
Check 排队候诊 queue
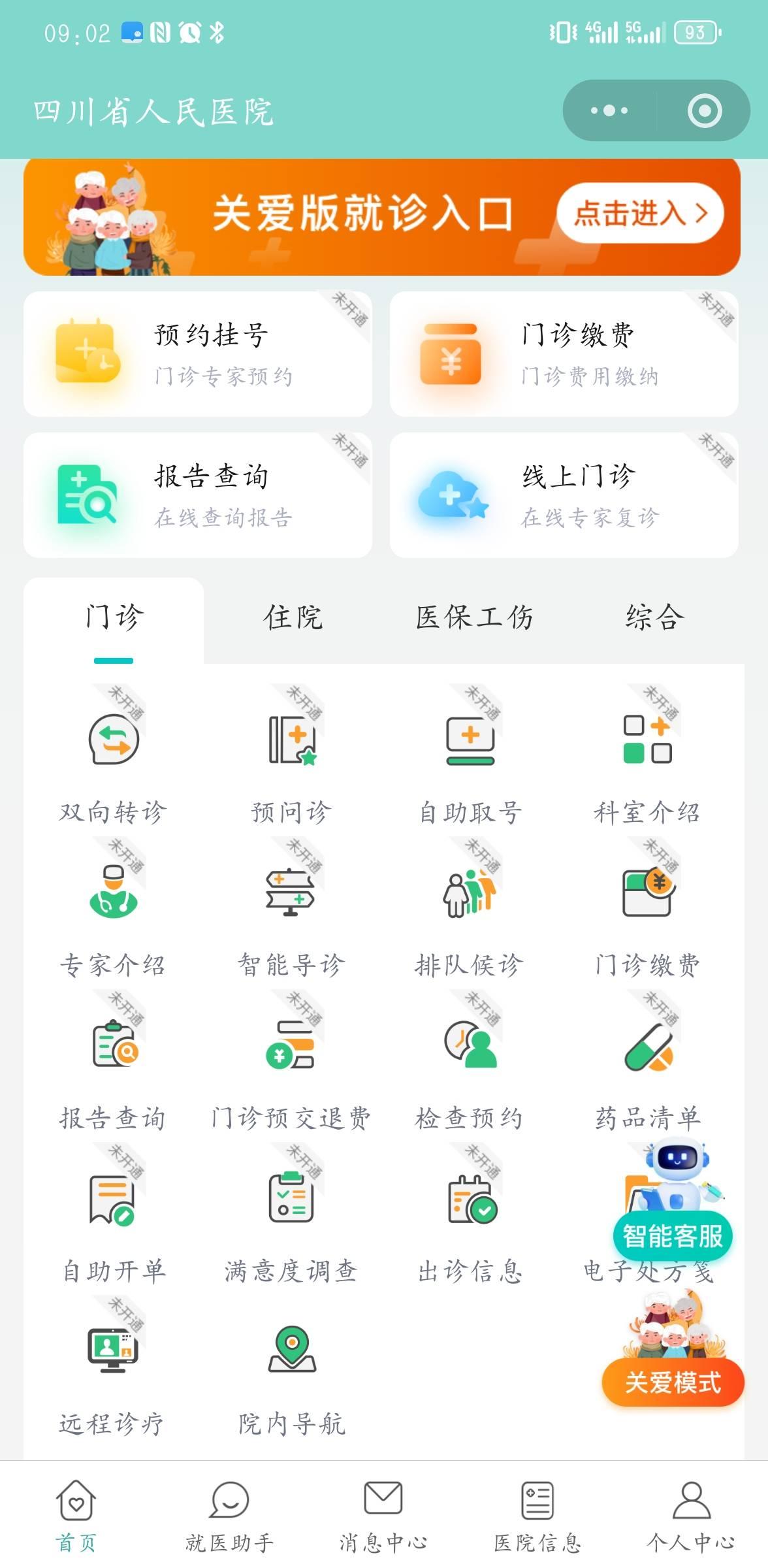click(x=470, y=911)
